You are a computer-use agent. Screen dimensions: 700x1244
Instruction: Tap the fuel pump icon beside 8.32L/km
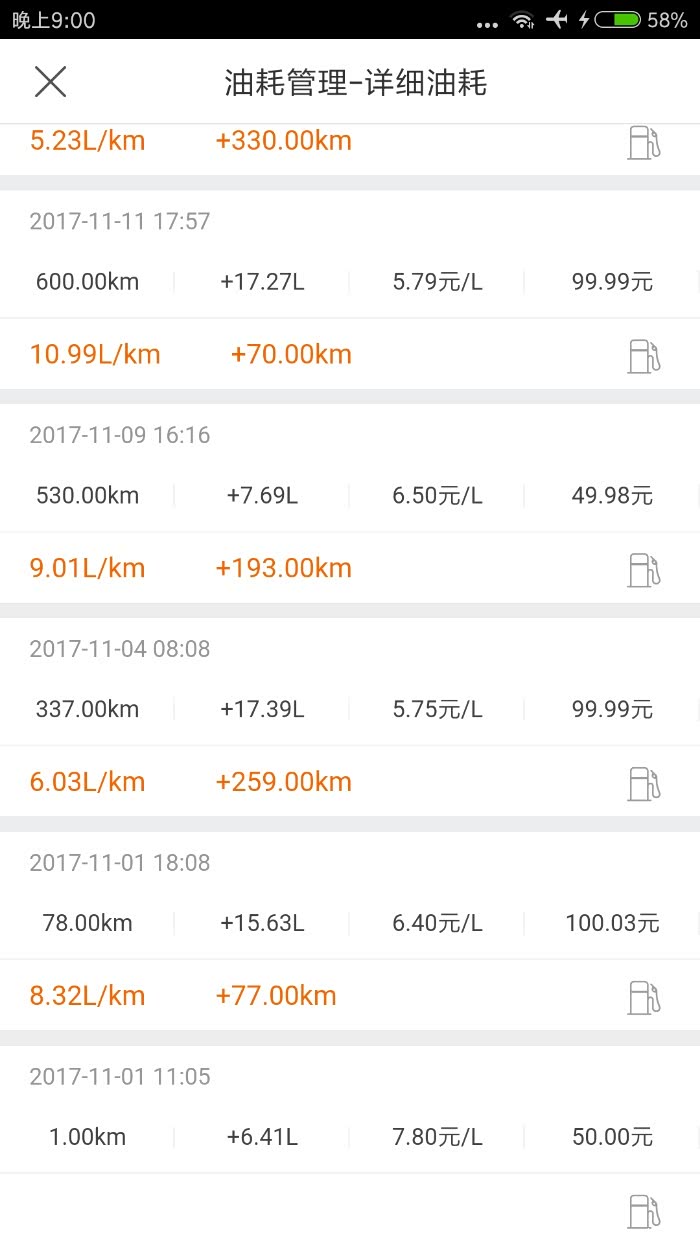pos(644,997)
